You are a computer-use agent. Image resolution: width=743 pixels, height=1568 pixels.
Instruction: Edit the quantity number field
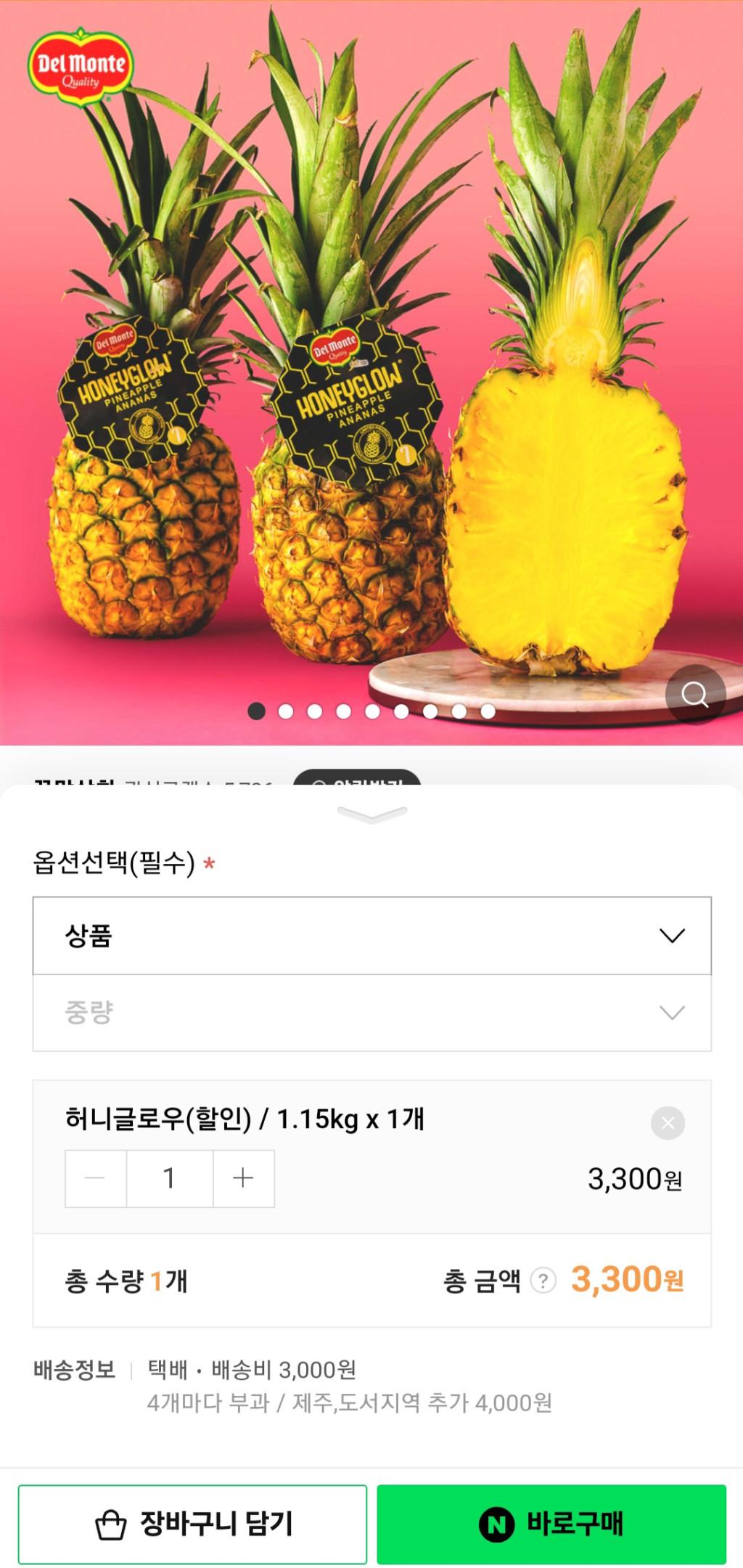click(170, 1178)
